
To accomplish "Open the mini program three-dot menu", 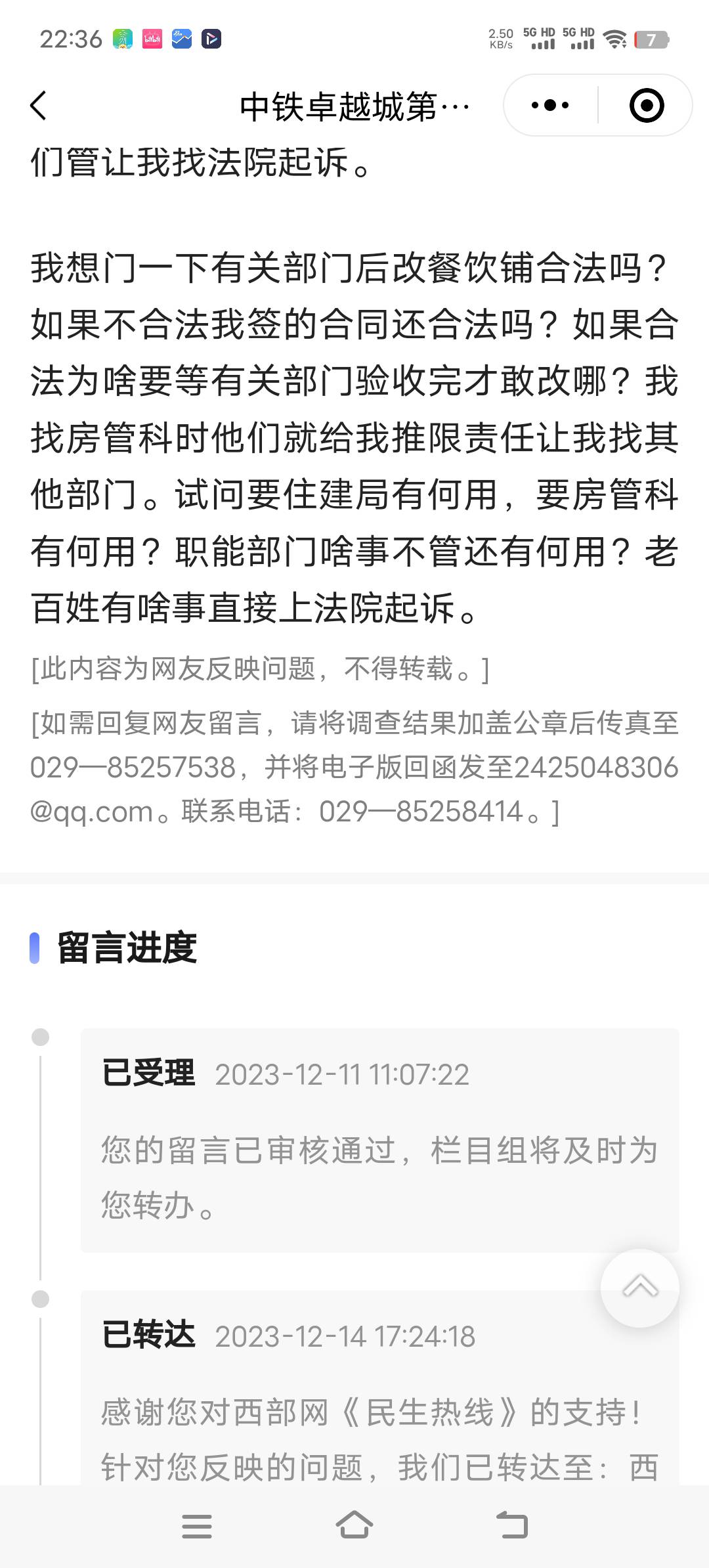I will [x=550, y=105].
